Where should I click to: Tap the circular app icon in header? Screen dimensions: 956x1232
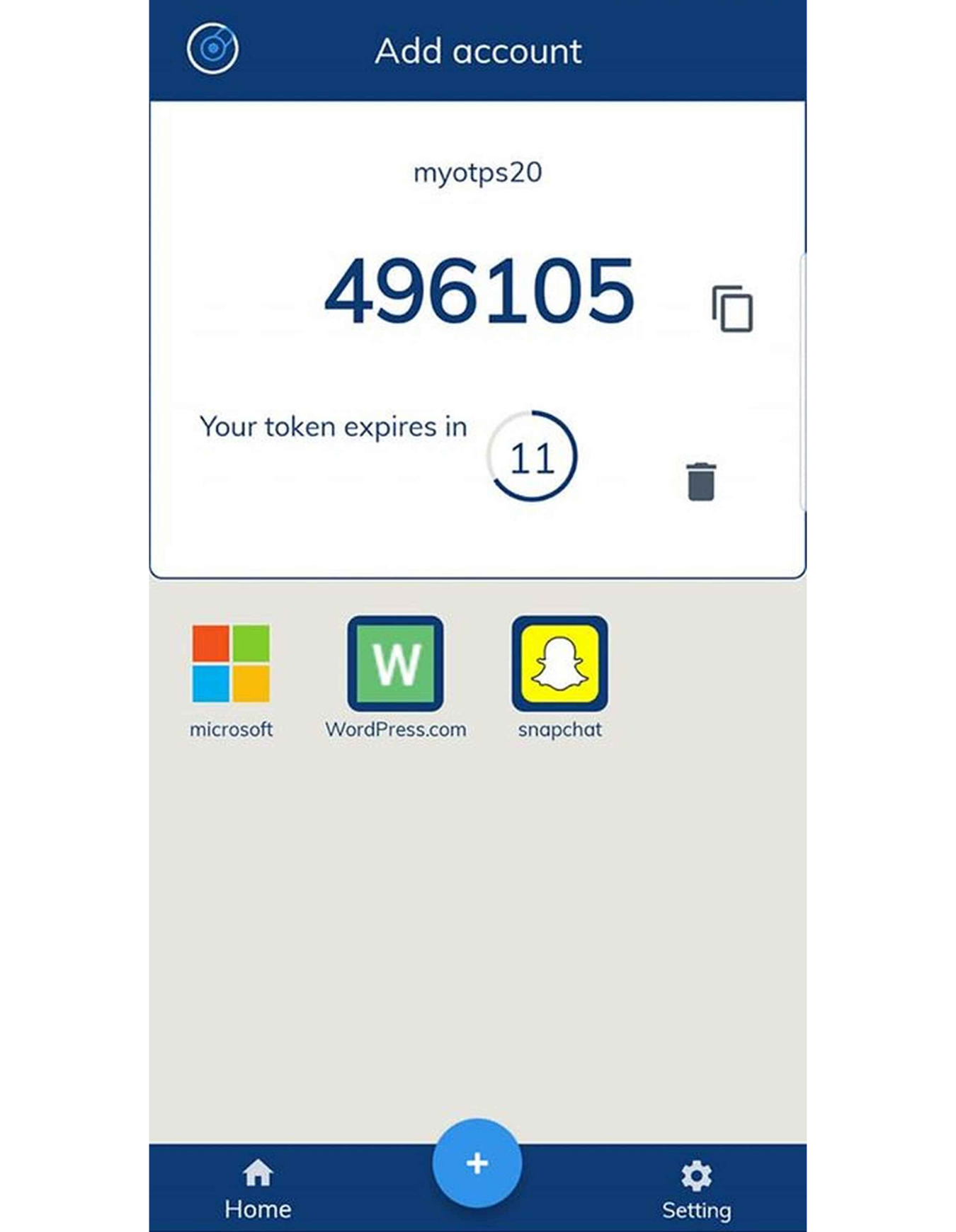(212, 49)
